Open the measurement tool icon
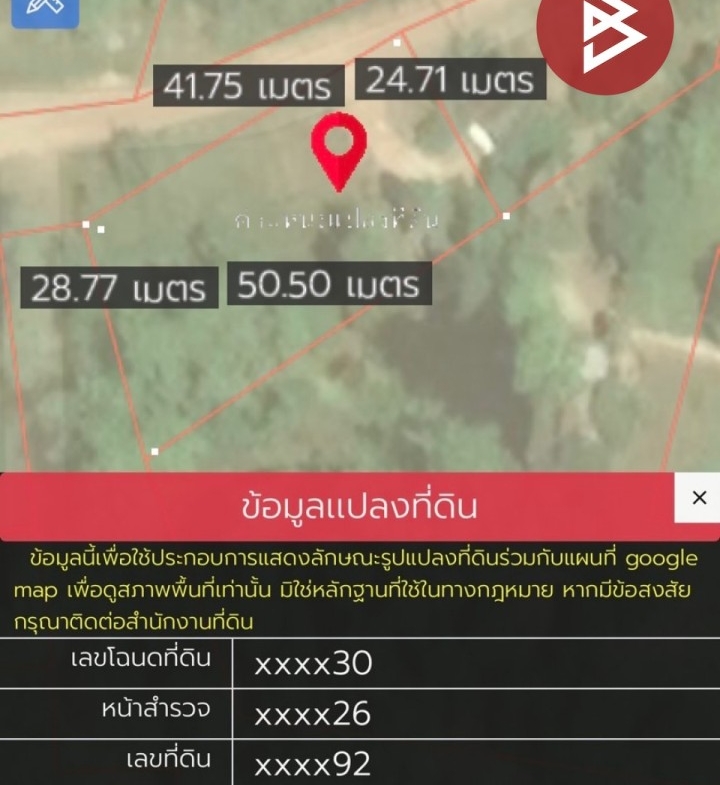720x785 pixels. tap(42, 8)
